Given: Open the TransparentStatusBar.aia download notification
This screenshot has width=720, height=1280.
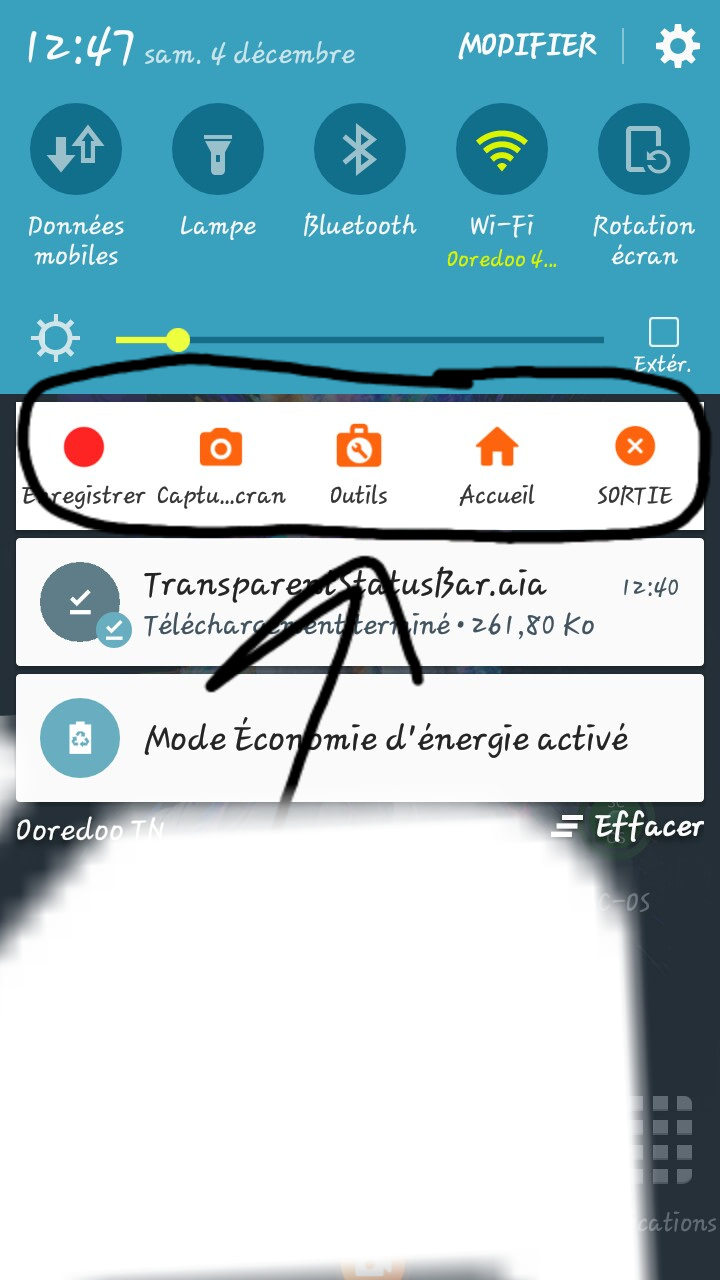Looking at the screenshot, I should point(360,602).
